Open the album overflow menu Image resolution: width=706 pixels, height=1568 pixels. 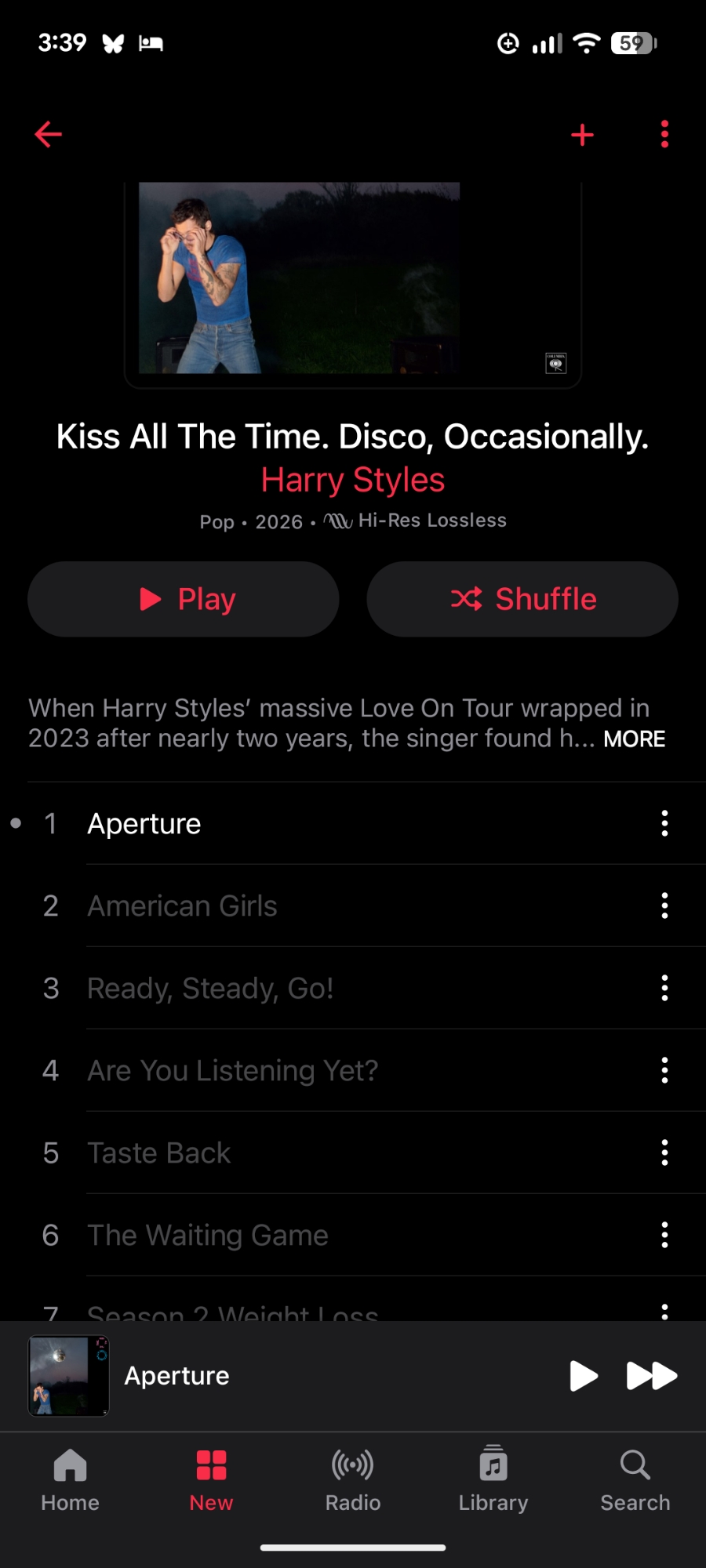[x=664, y=135]
